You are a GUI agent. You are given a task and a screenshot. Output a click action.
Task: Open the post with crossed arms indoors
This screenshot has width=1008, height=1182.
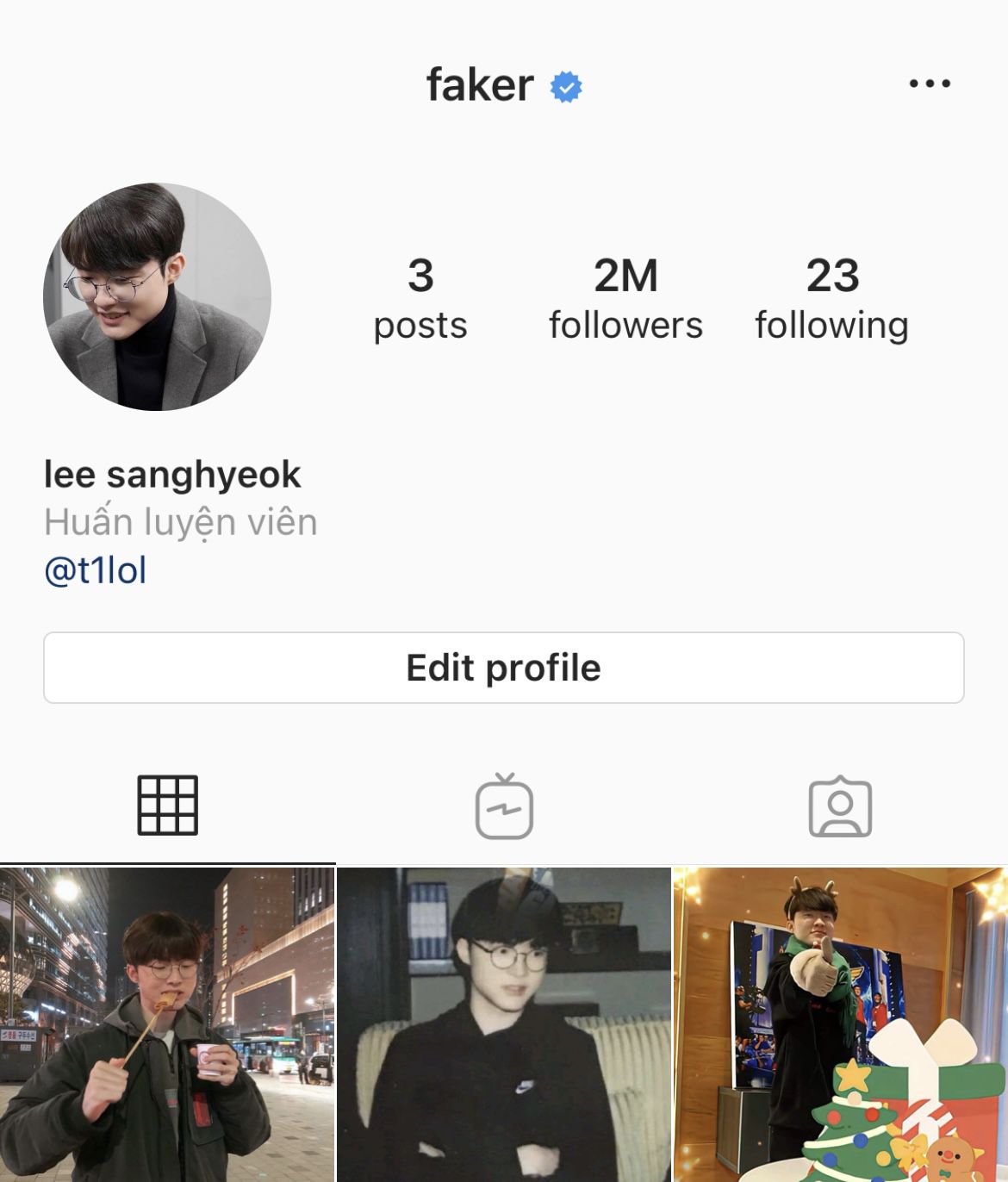click(x=503, y=1023)
